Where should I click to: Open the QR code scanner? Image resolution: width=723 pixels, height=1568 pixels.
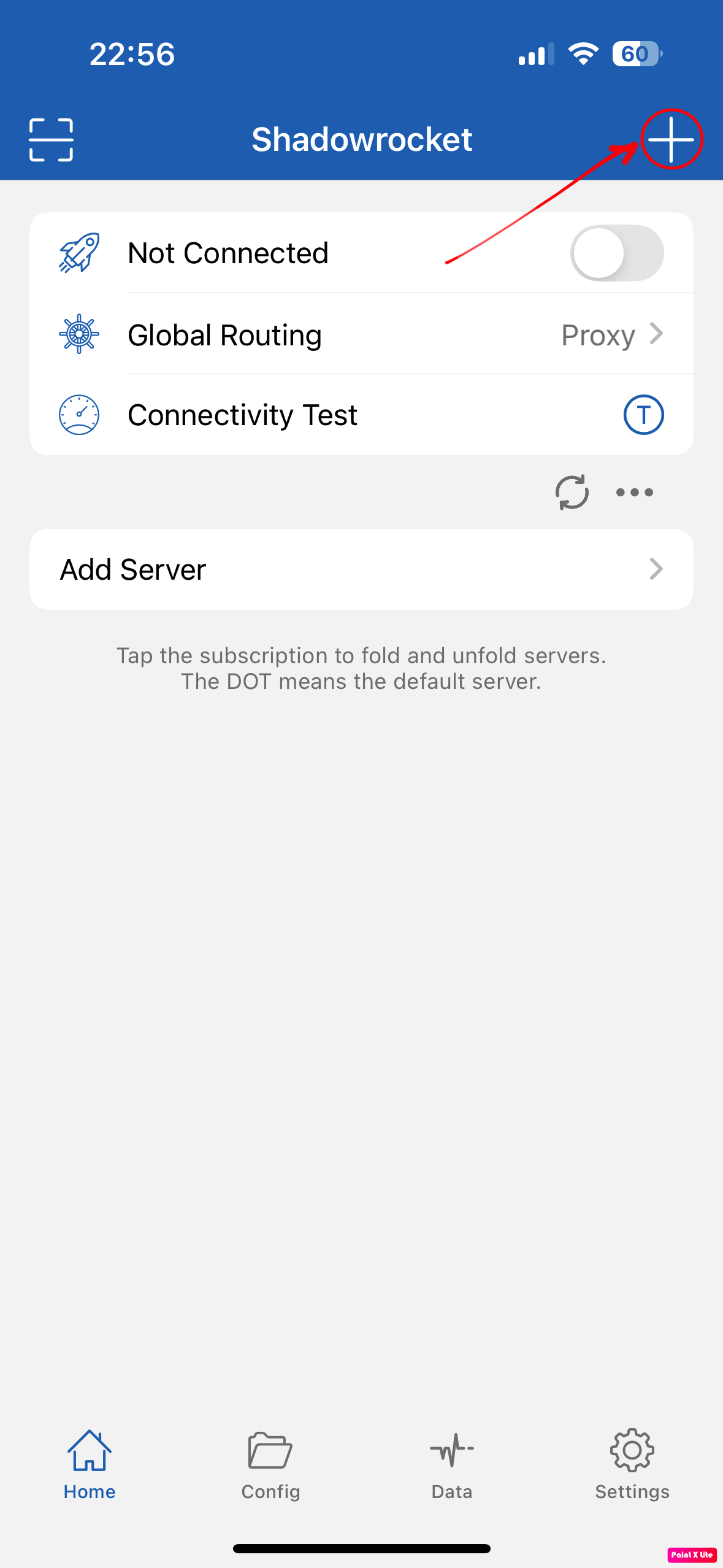(x=51, y=140)
